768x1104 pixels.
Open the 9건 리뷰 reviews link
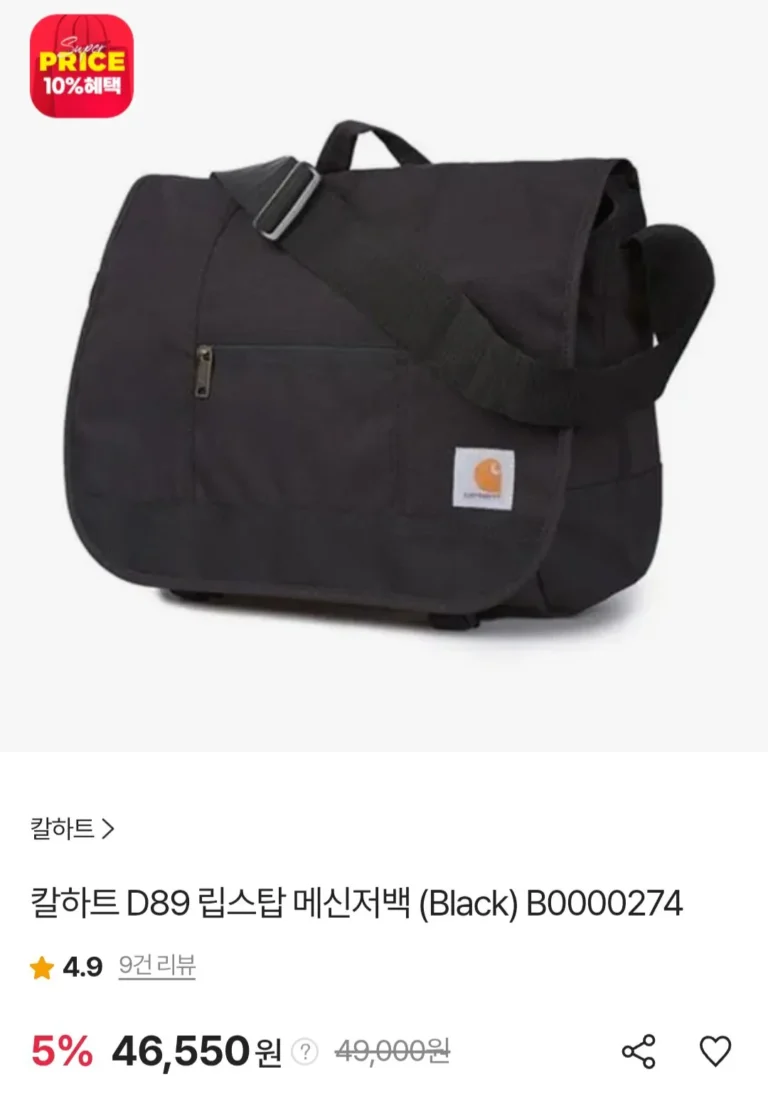[157, 966]
